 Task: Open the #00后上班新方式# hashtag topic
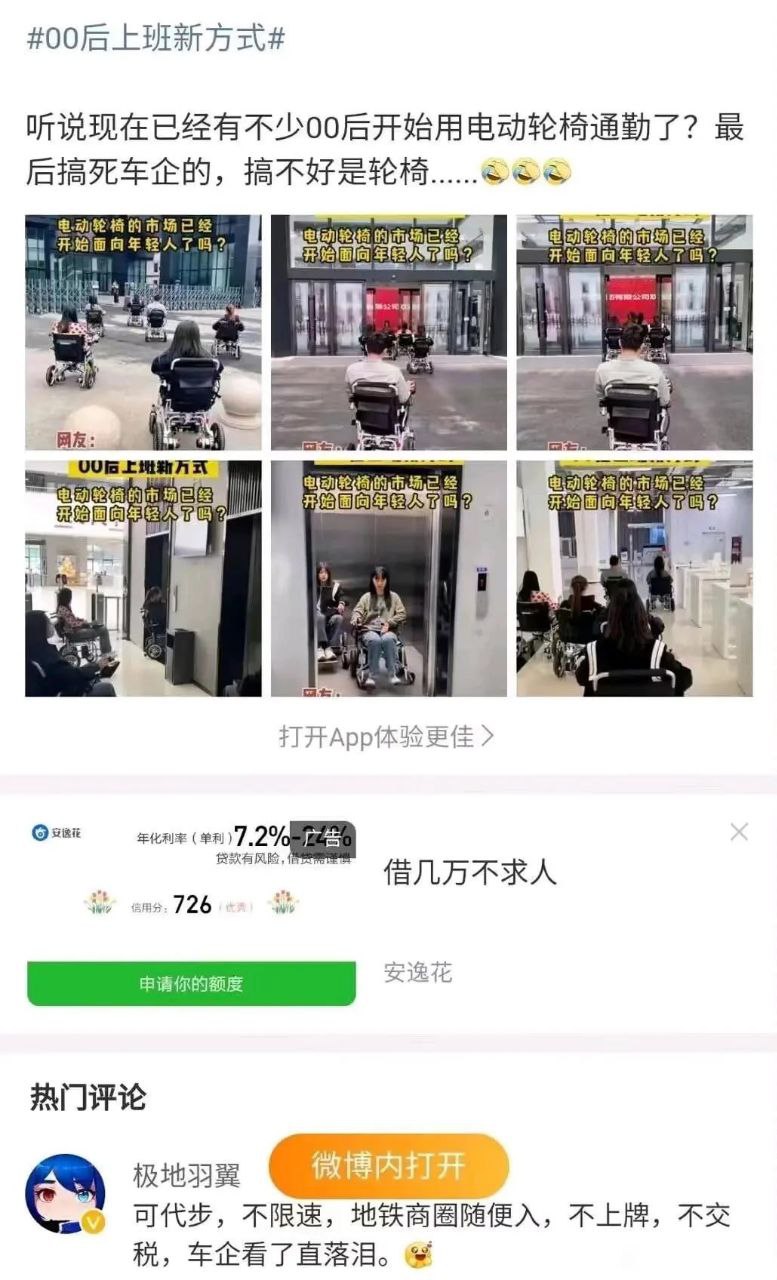pos(155,38)
